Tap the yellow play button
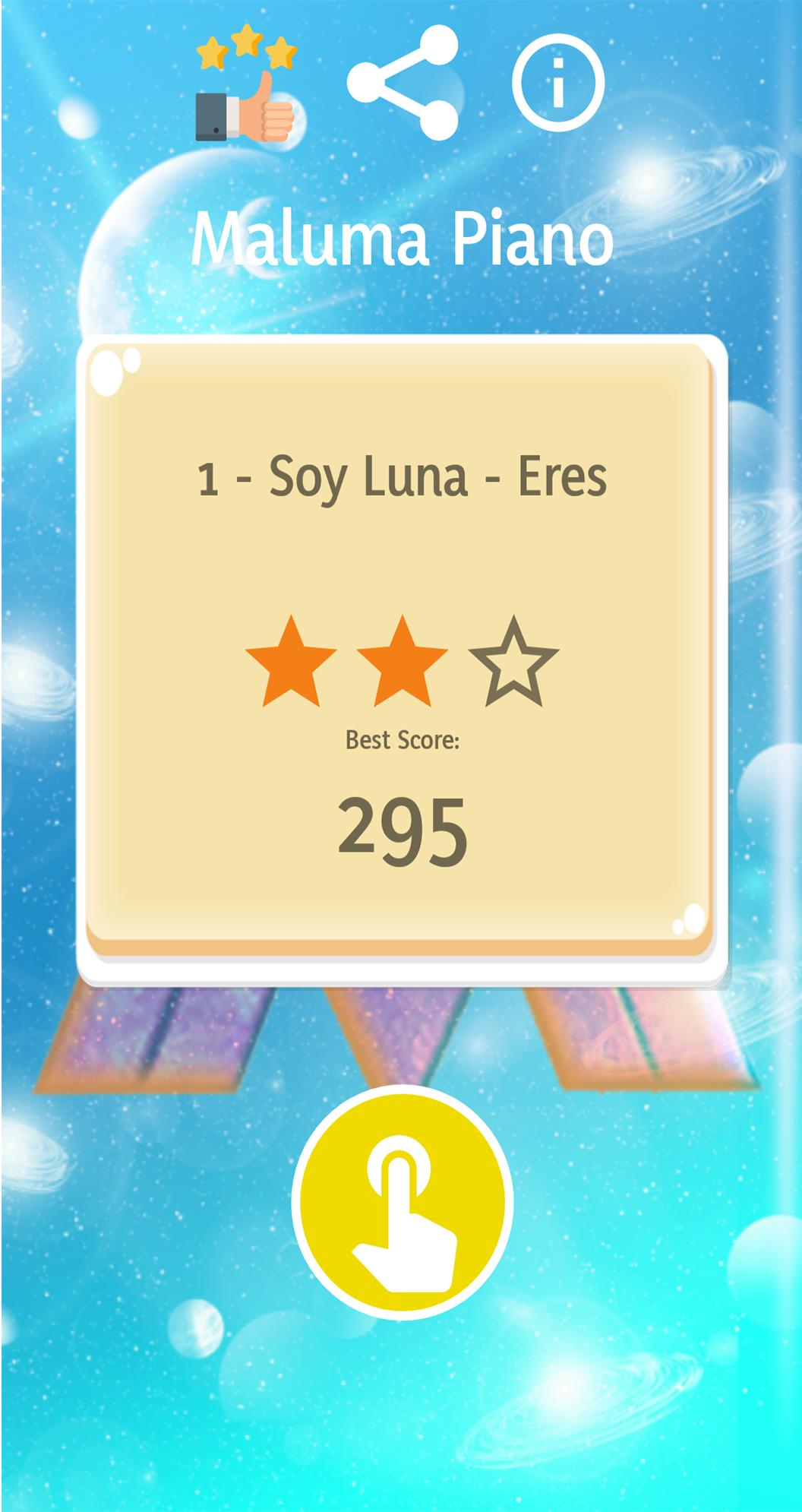802x1512 pixels. point(403,1202)
